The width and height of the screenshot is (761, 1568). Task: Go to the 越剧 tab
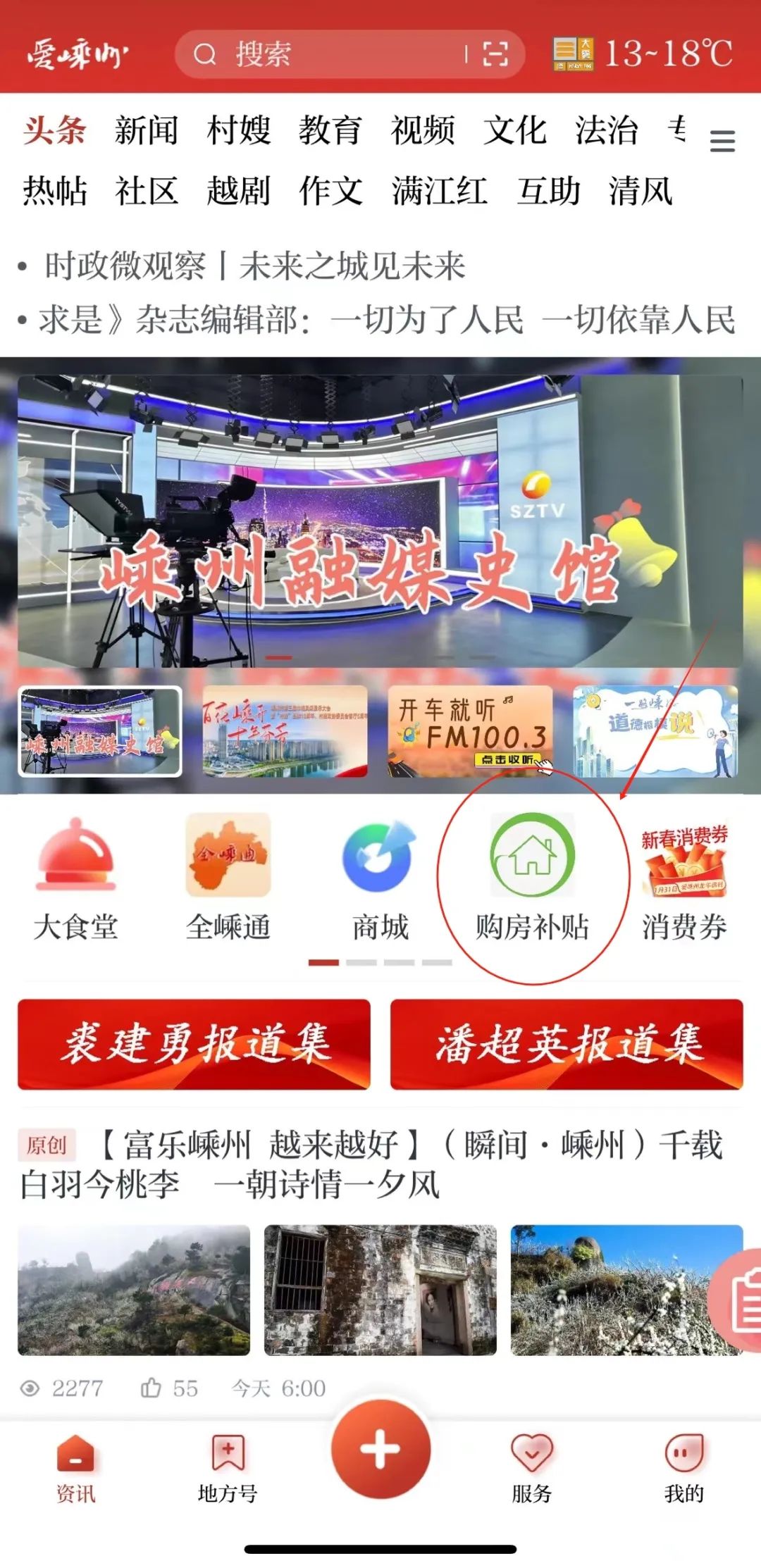[x=238, y=192]
